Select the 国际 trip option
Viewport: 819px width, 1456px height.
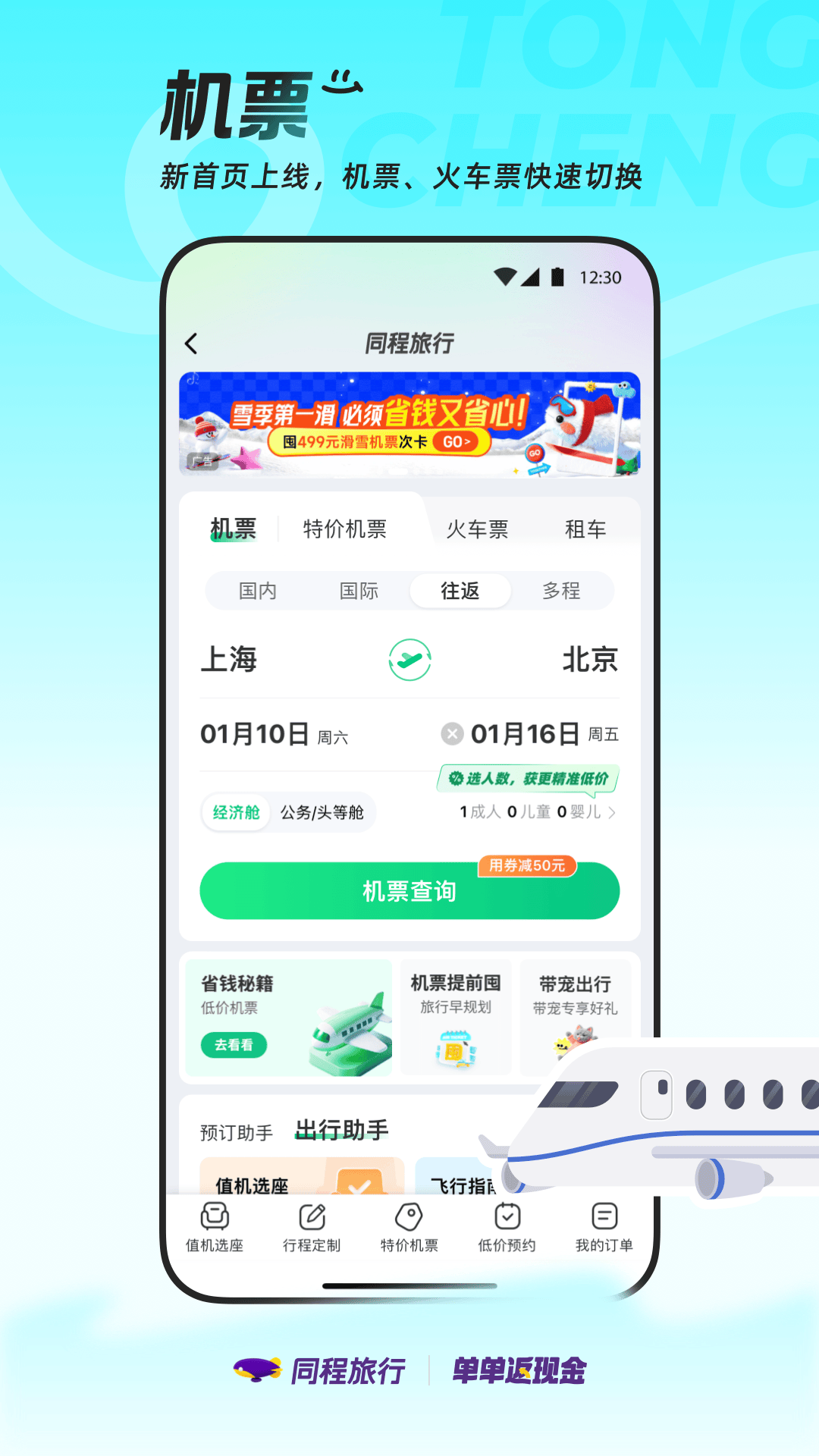coord(359,591)
